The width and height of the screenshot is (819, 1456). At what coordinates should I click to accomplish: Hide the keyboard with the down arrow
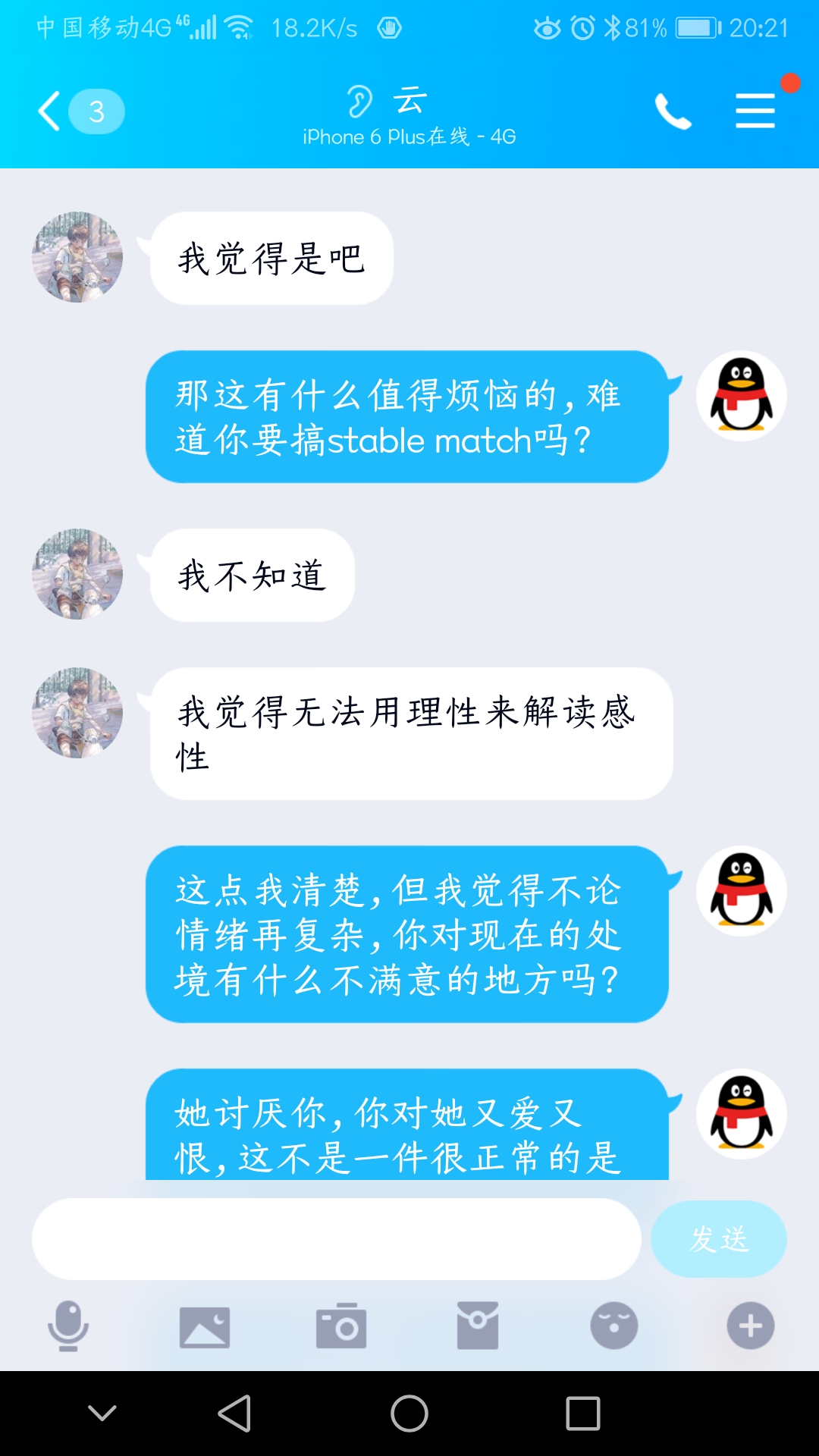[x=102, y=1413]
